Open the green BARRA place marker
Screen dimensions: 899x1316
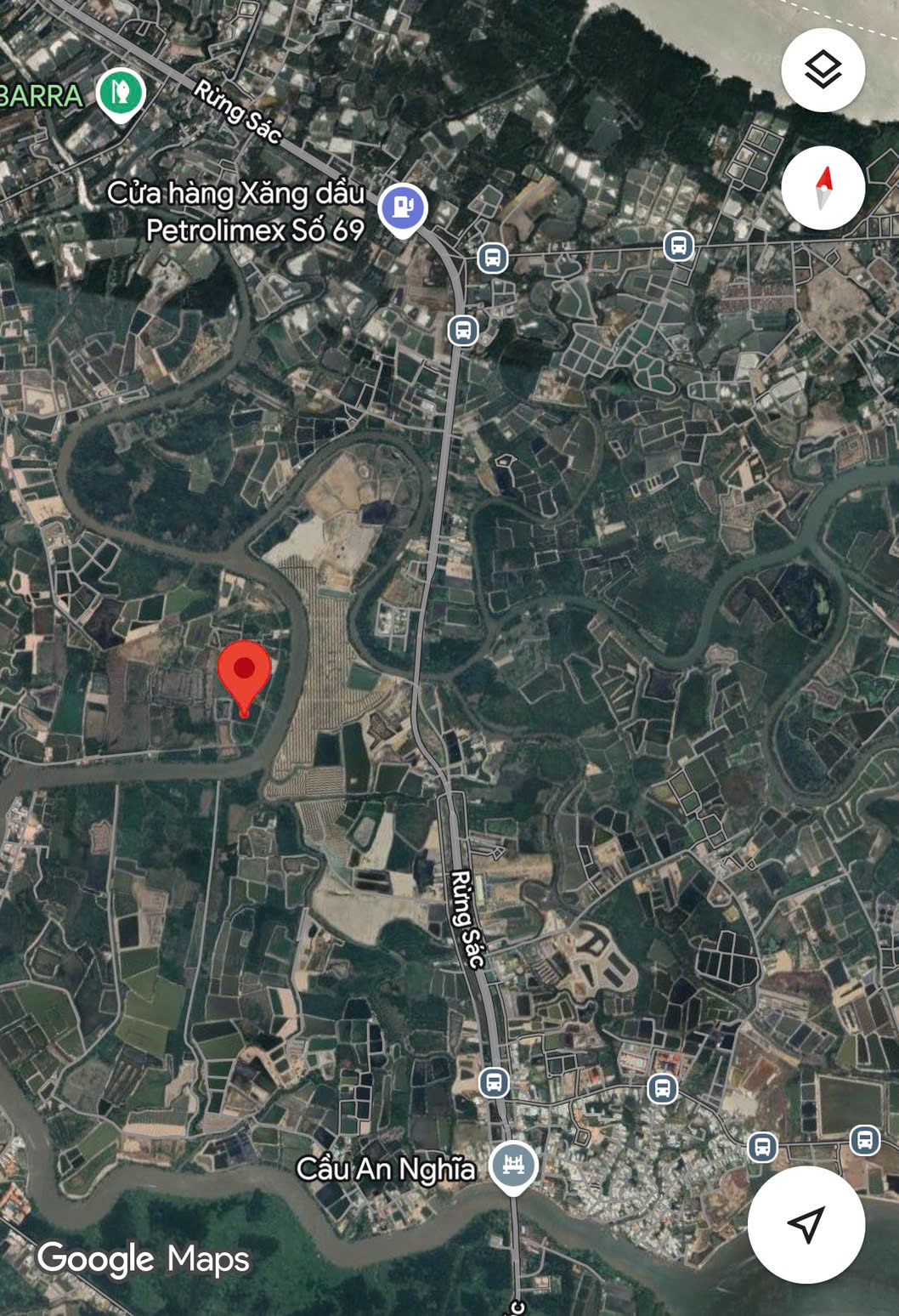click(121, 92)
